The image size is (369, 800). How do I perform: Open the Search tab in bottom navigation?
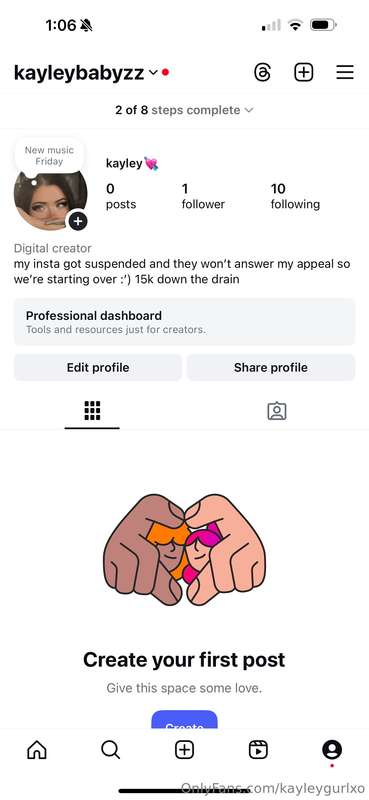point(110,749)
